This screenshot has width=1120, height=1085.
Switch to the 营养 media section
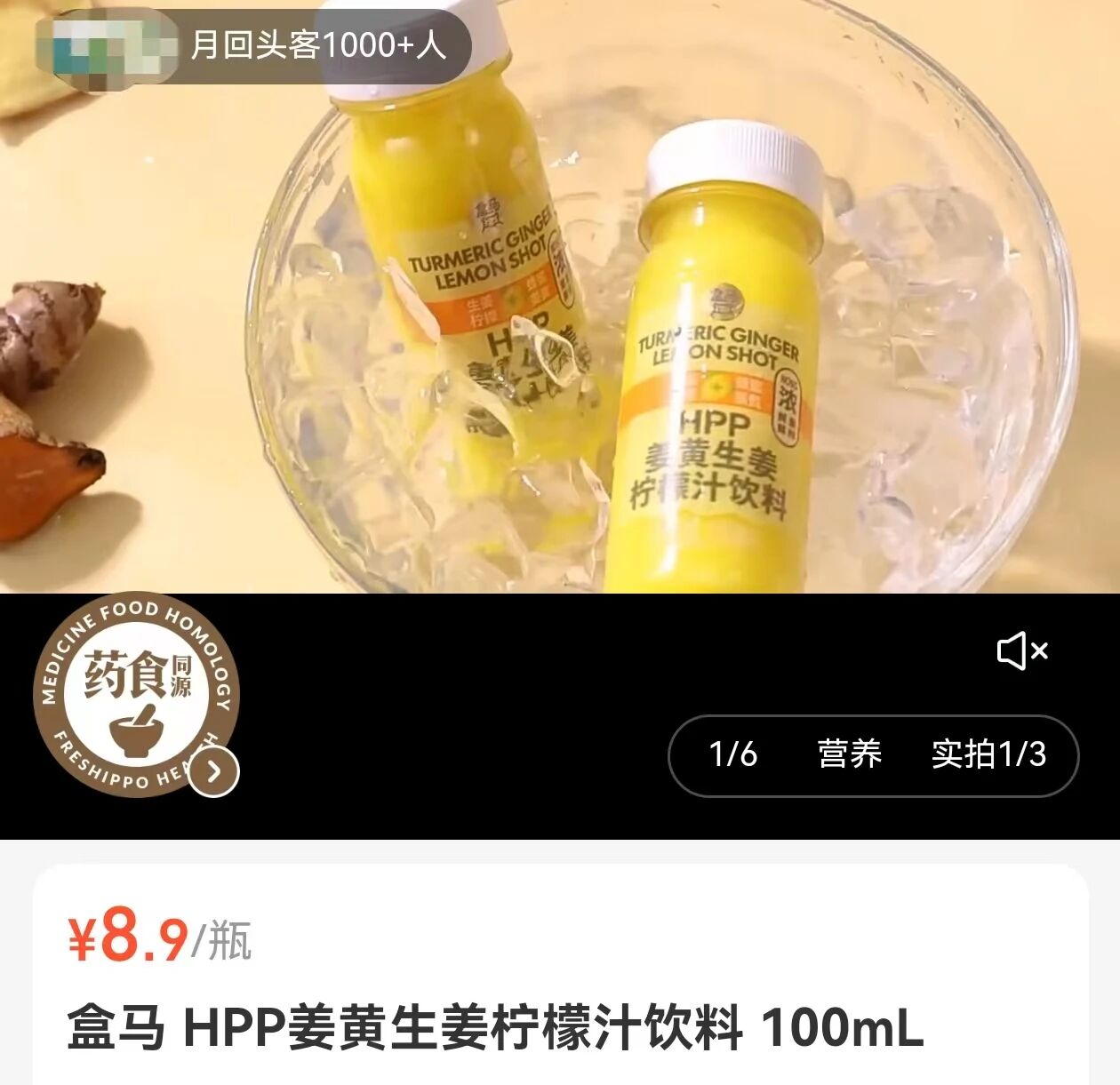pyautogui.click(x=849, y=754)
